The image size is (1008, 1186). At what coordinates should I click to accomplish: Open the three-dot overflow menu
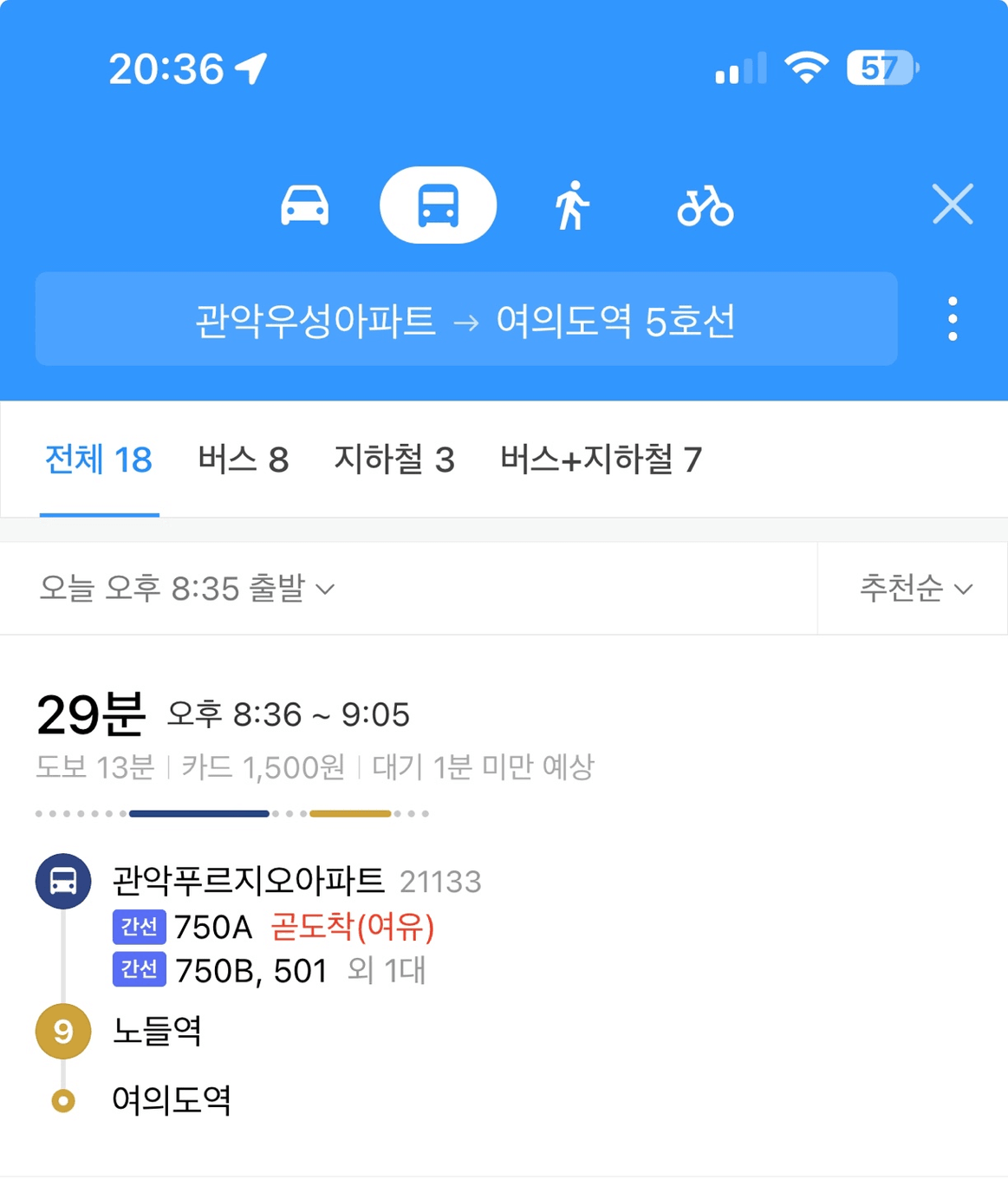pos(952,319)
